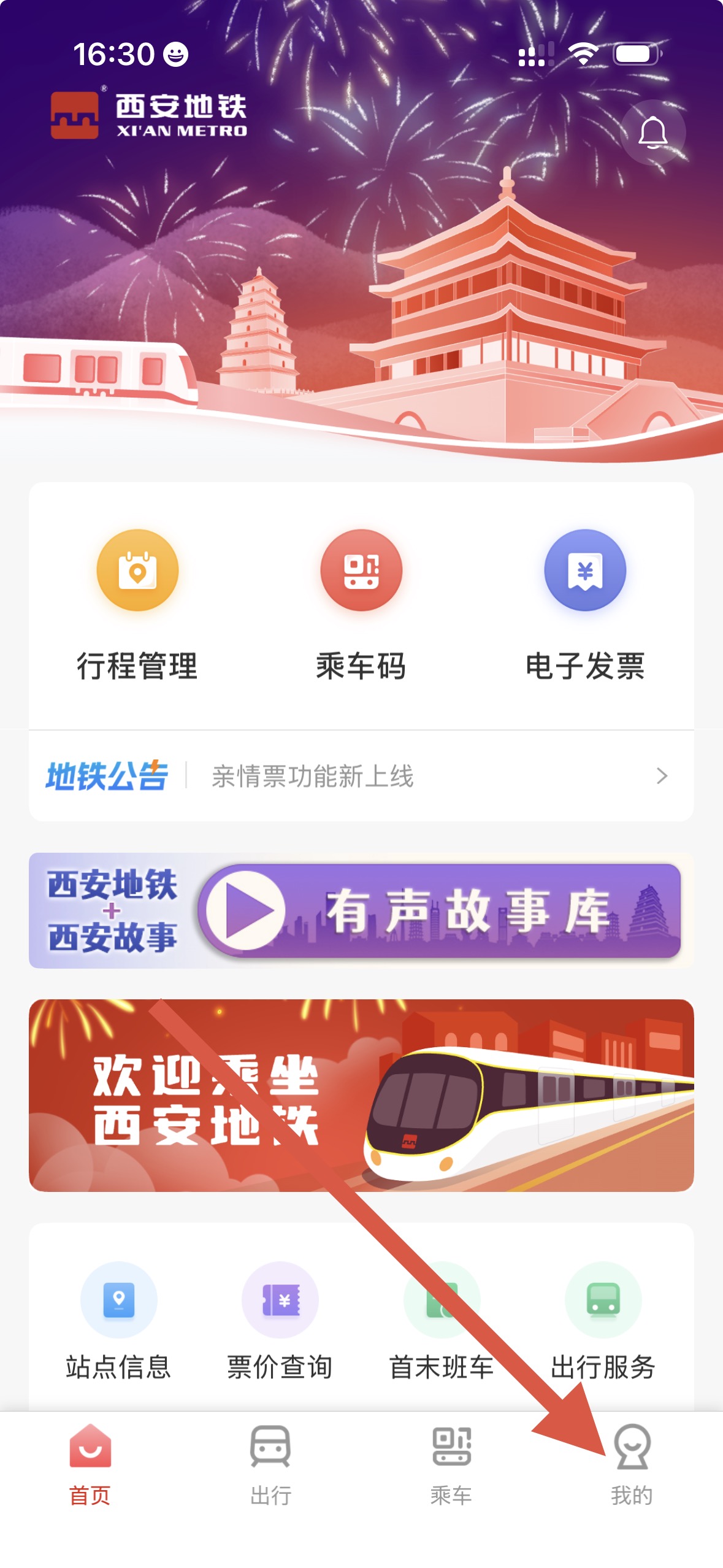Open the 欢迎乘坐西安地铁 banner
The height and width of the screenshot is (1568, 723).
click(x=361, y=1096)
